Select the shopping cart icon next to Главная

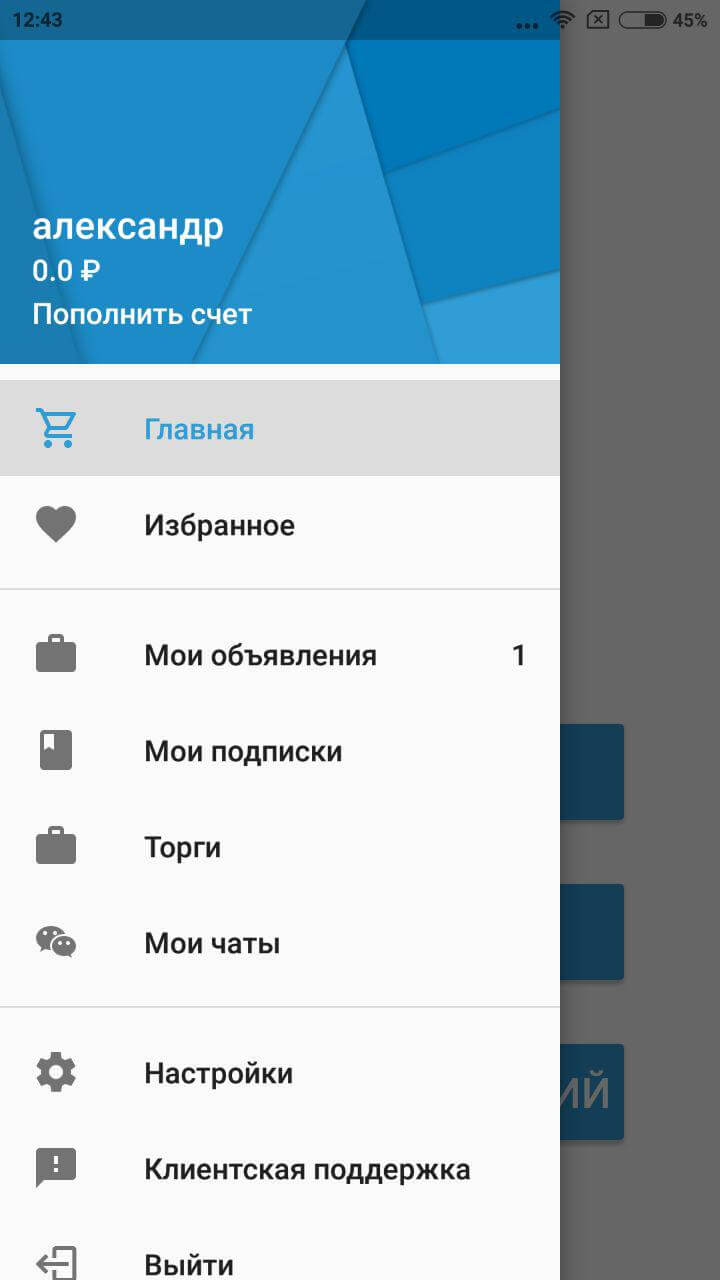click(x=57, y=427)
